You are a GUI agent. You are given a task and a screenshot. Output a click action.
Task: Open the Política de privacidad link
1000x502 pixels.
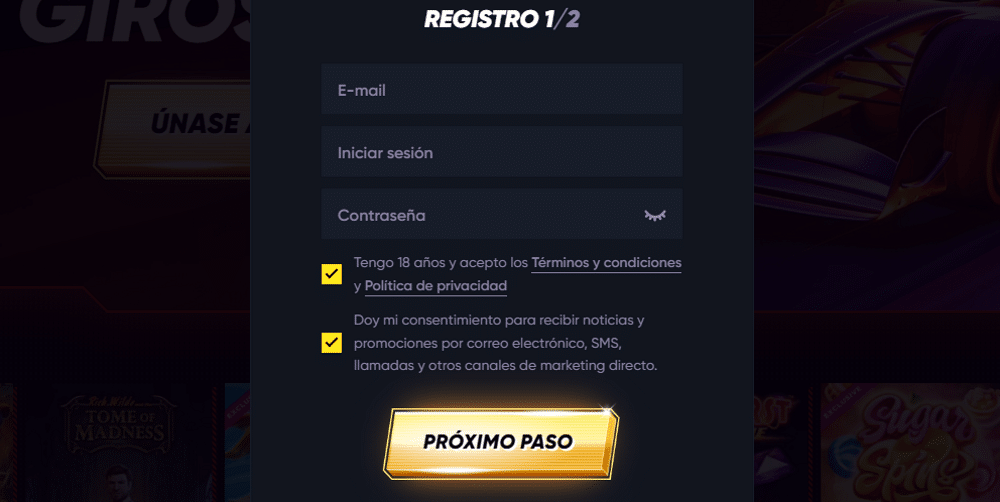tap(436, 286)
